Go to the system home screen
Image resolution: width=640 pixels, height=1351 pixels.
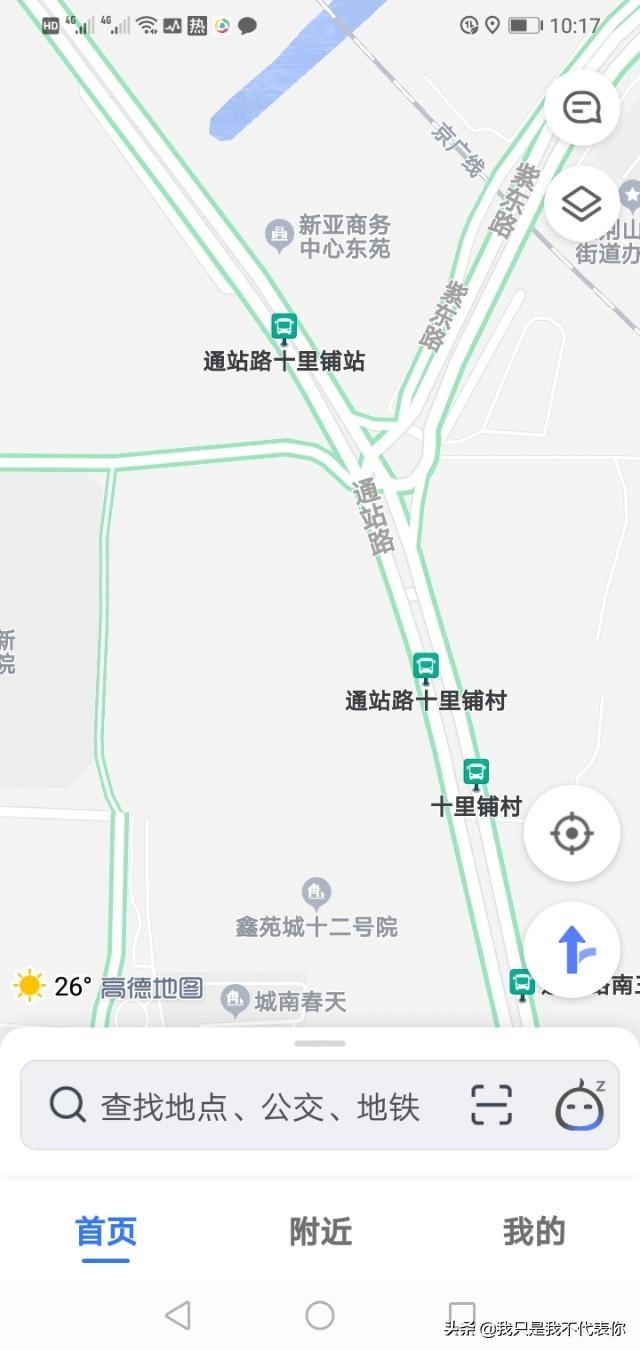pyautogui.click(x=320, y=1315)
